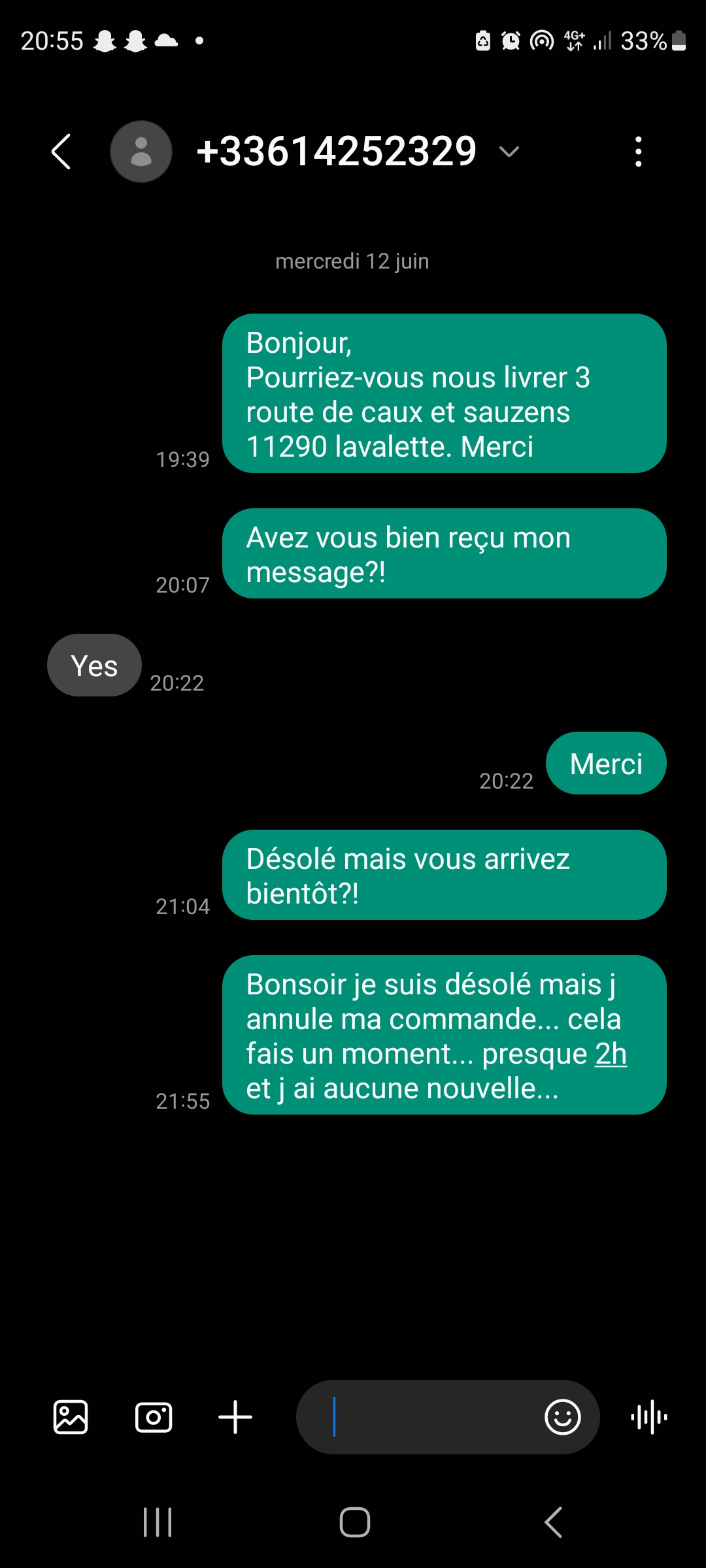Focus the message text field

425,1417
